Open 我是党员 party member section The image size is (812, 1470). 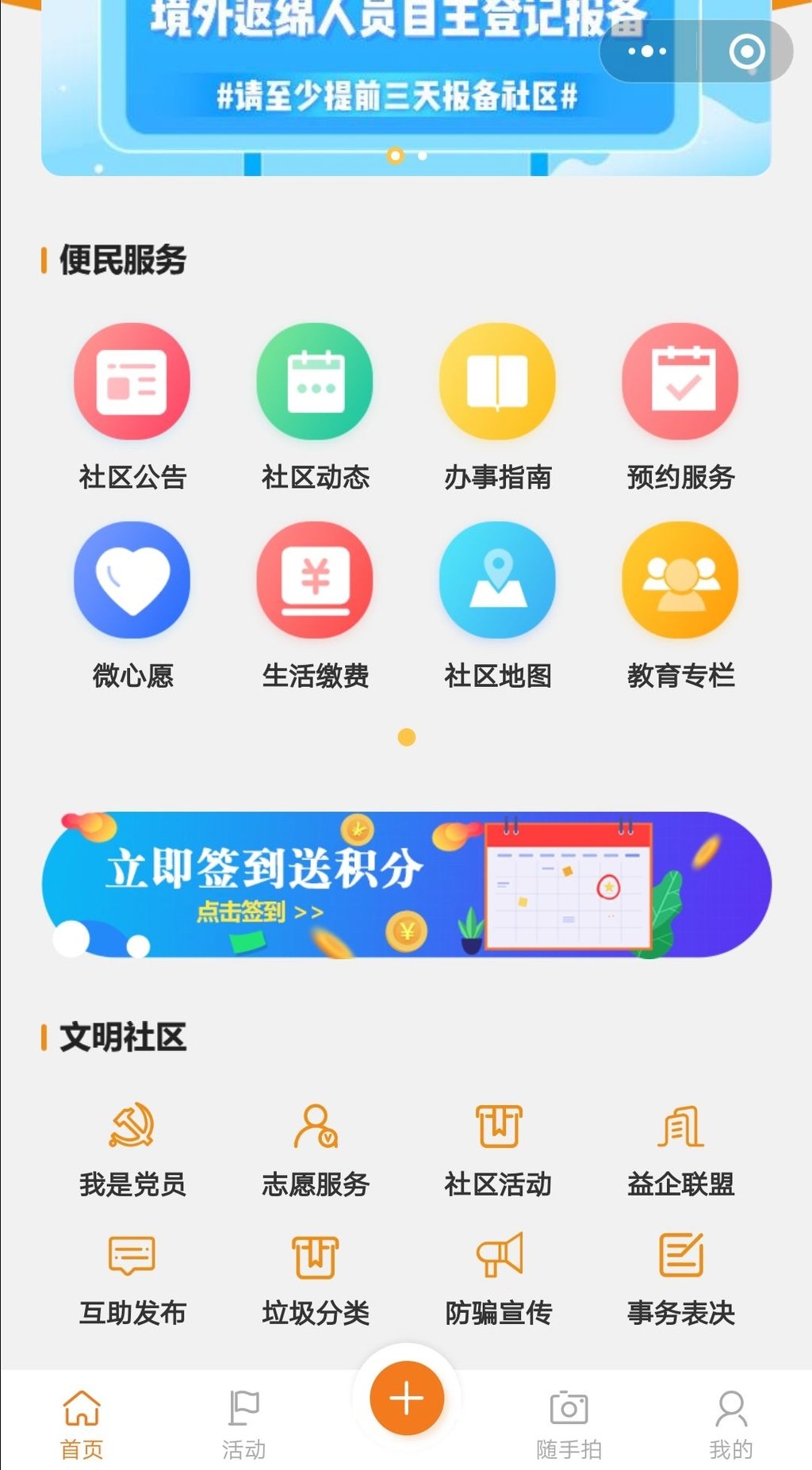132,1146
